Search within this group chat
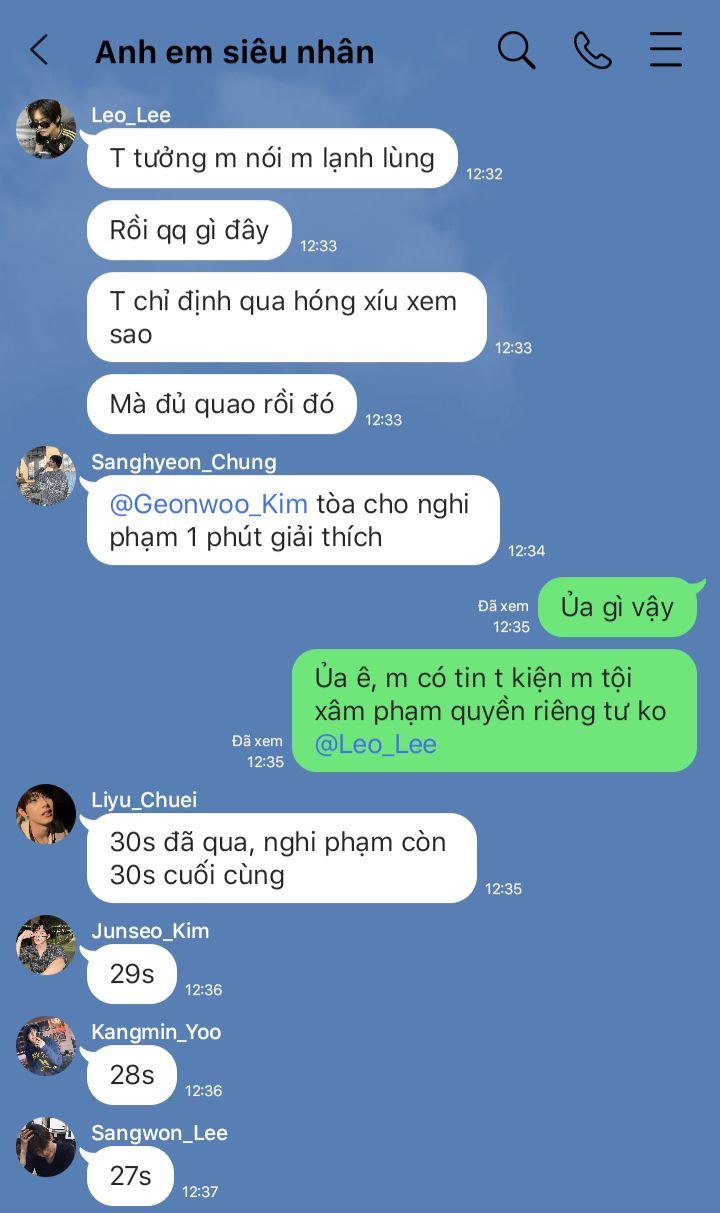This screenshot has height=1213, width=720. coord(516,50)
